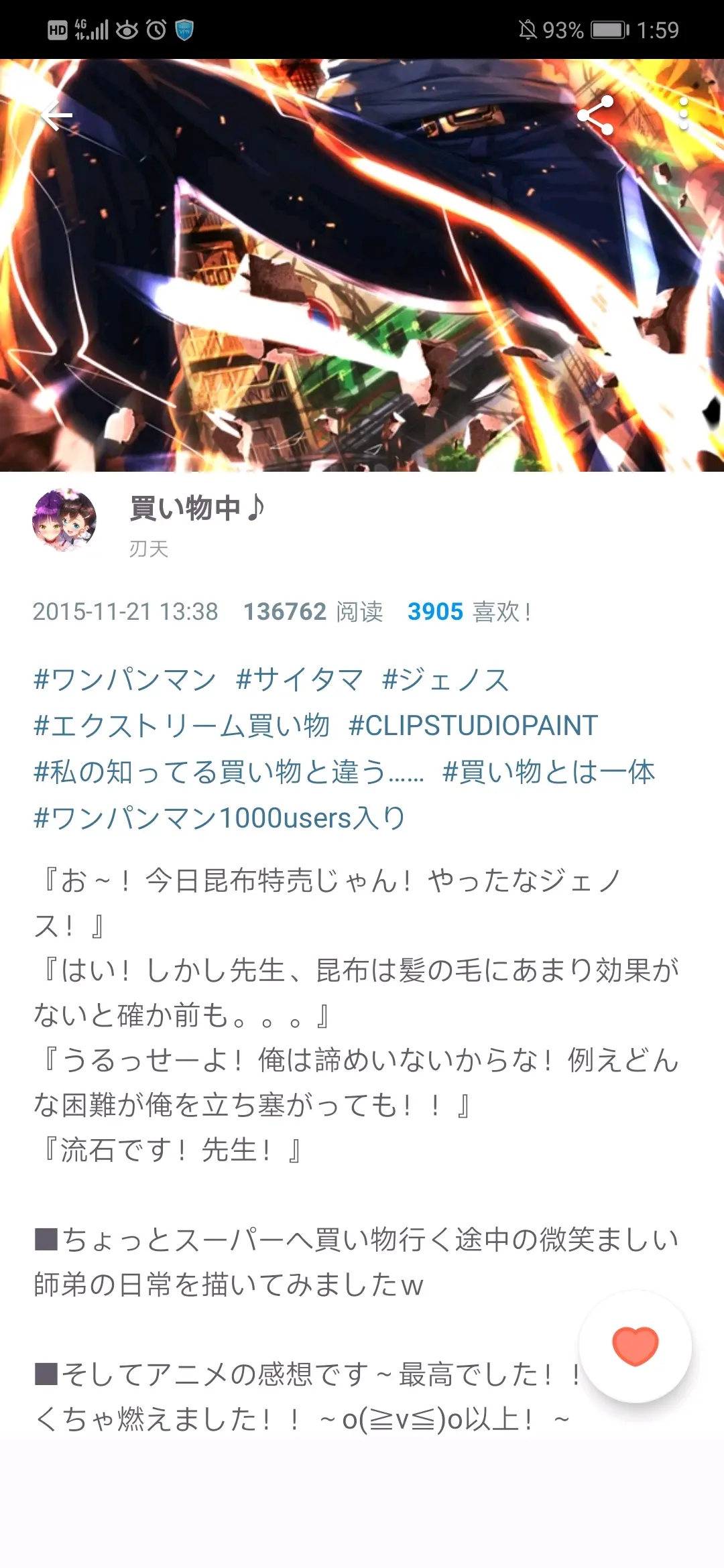Tap the artist name 刃天
The width and height of the screenshot is (724, 1568).
coord(149,549)
